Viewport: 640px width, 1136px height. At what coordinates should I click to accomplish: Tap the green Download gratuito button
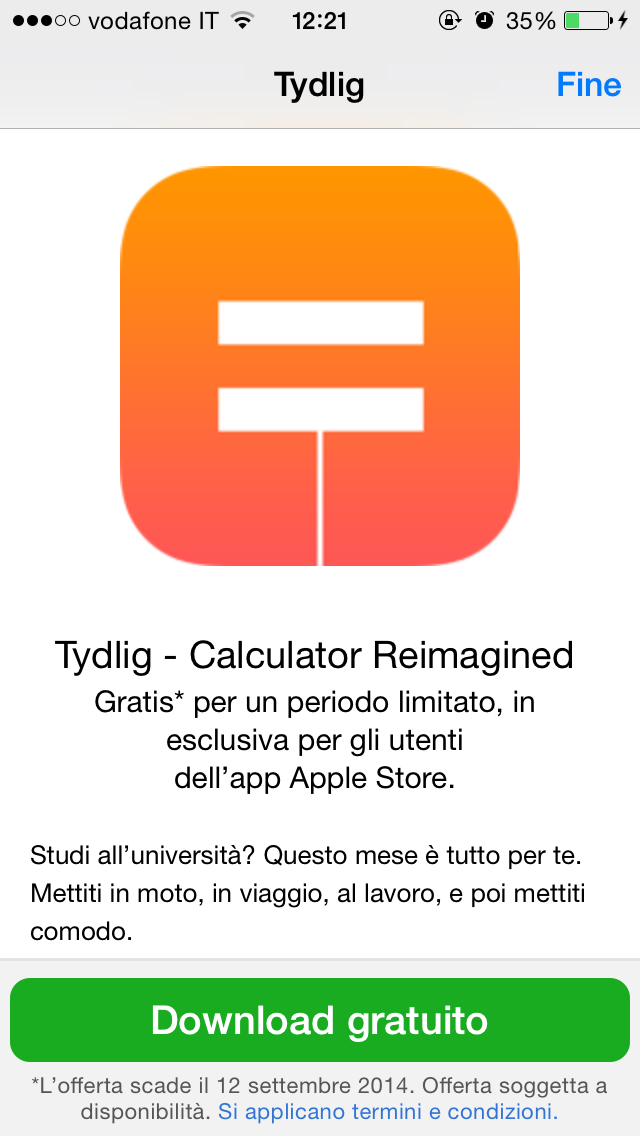(320, 1020)
